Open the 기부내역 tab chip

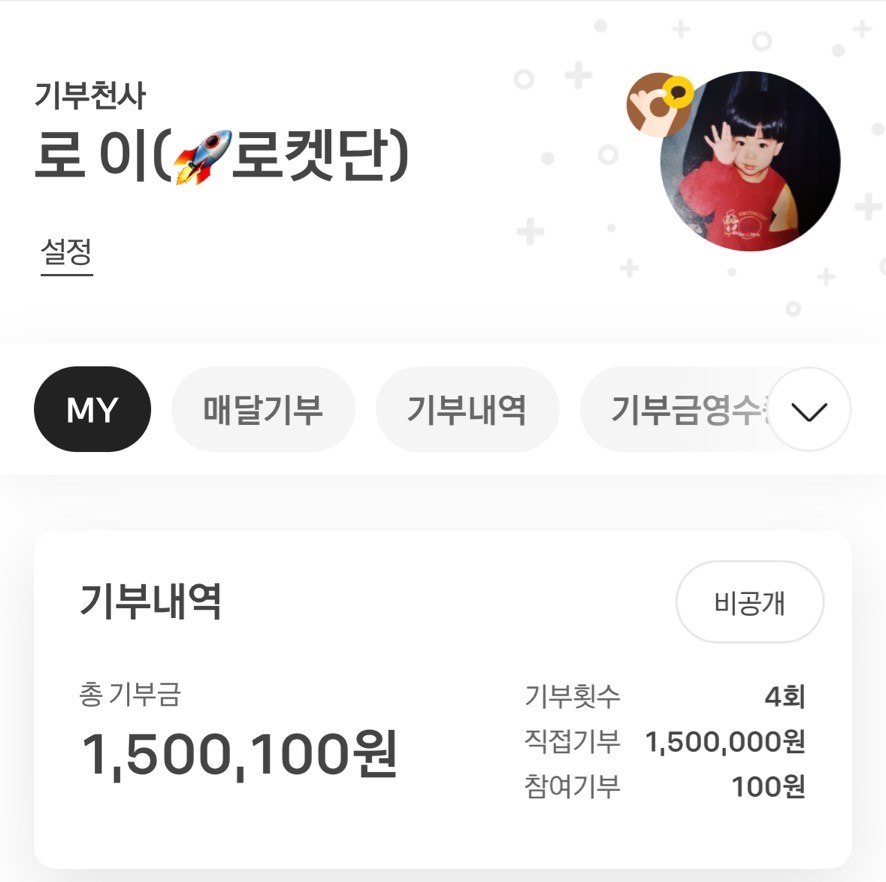pos(466,410)
